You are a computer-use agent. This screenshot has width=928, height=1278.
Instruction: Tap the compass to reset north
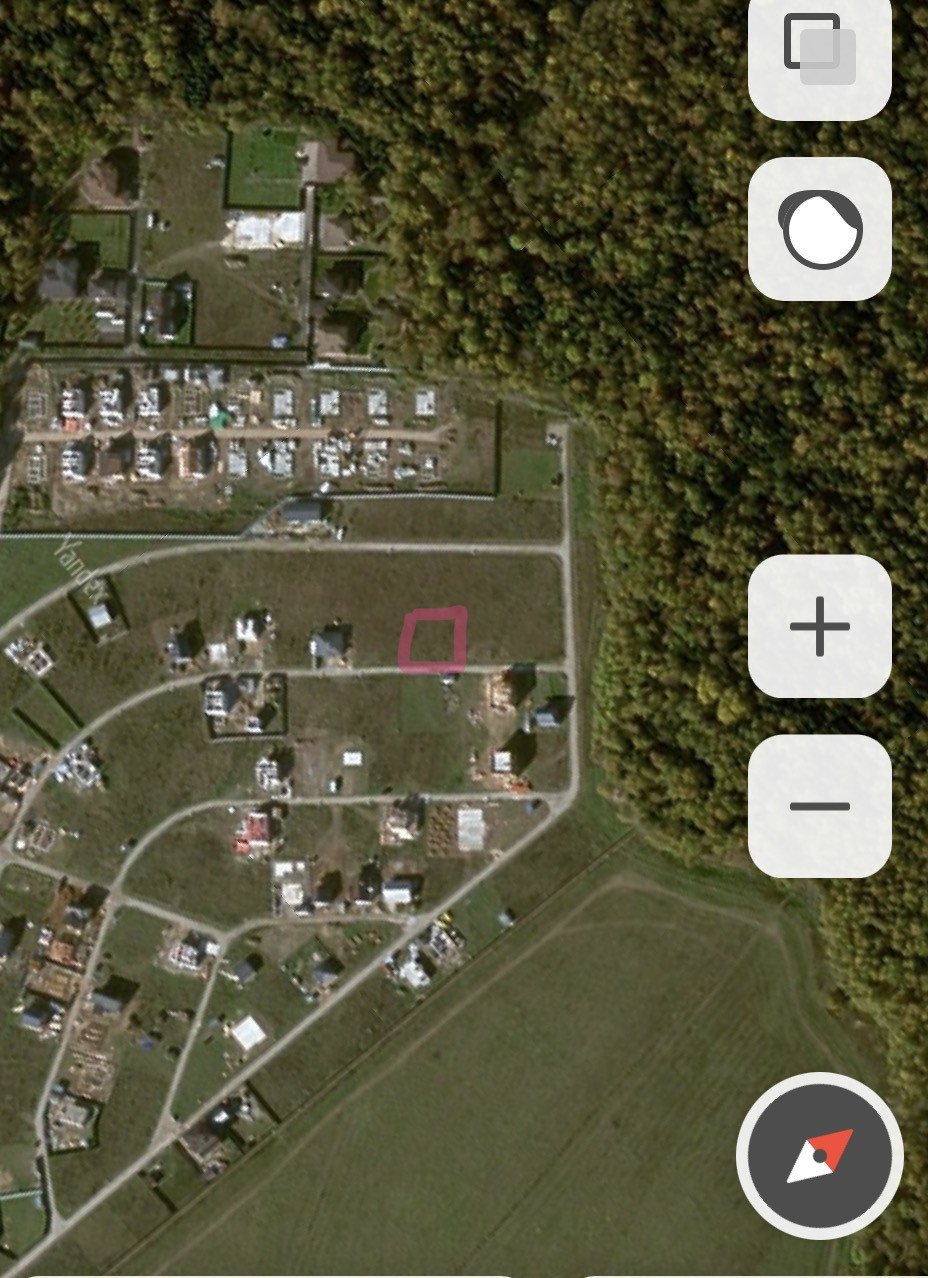(x=819, y=1156)
